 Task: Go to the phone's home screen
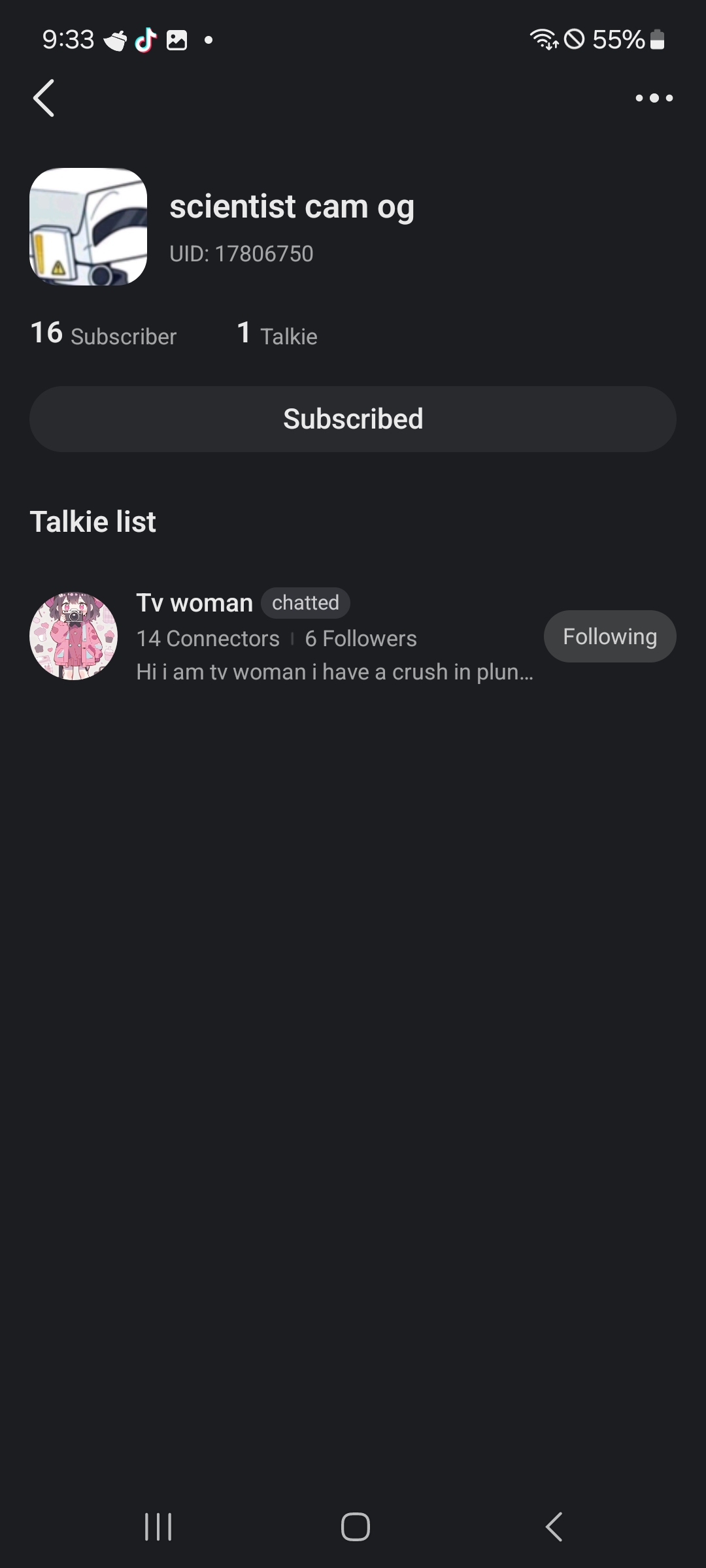point(355,1527)
